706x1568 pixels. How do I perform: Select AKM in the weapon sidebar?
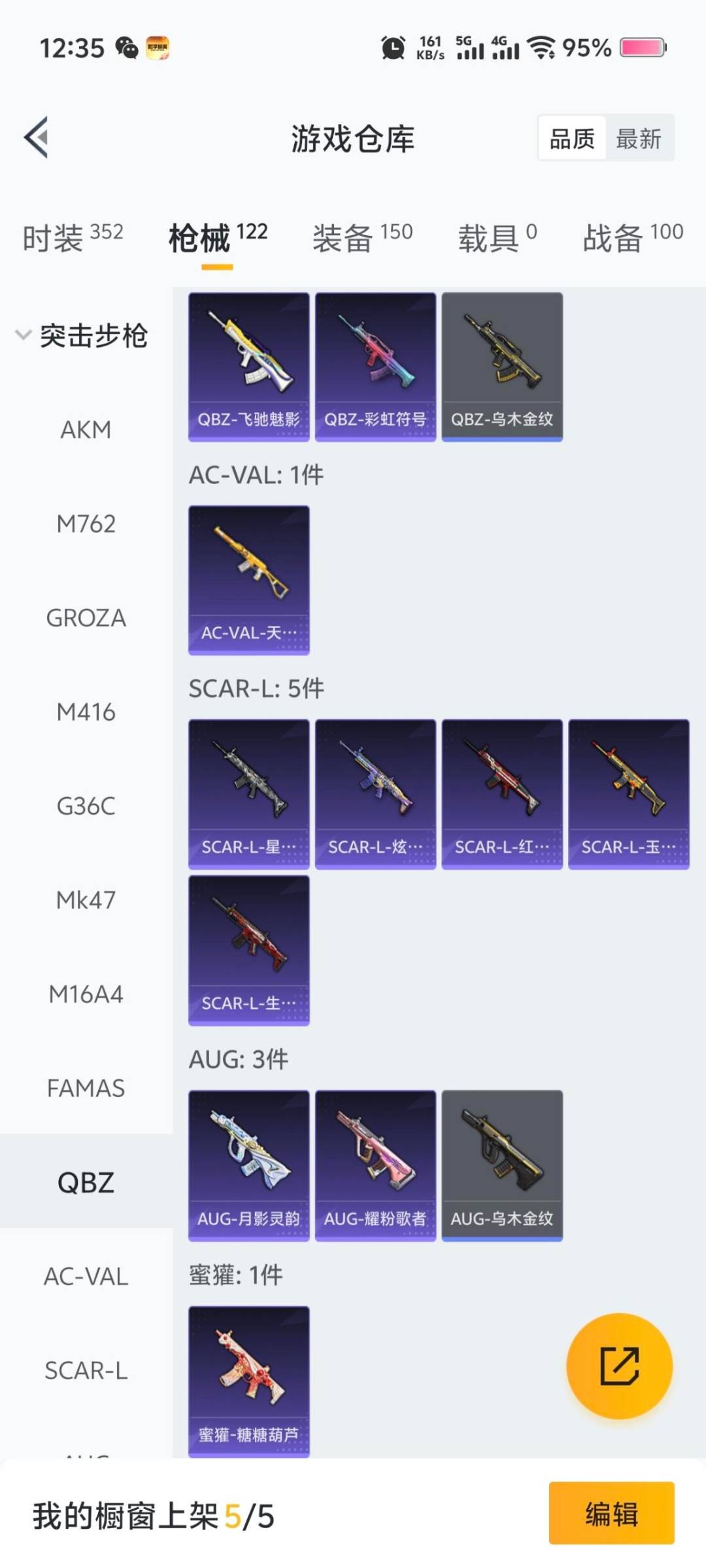tap(86, 430)
